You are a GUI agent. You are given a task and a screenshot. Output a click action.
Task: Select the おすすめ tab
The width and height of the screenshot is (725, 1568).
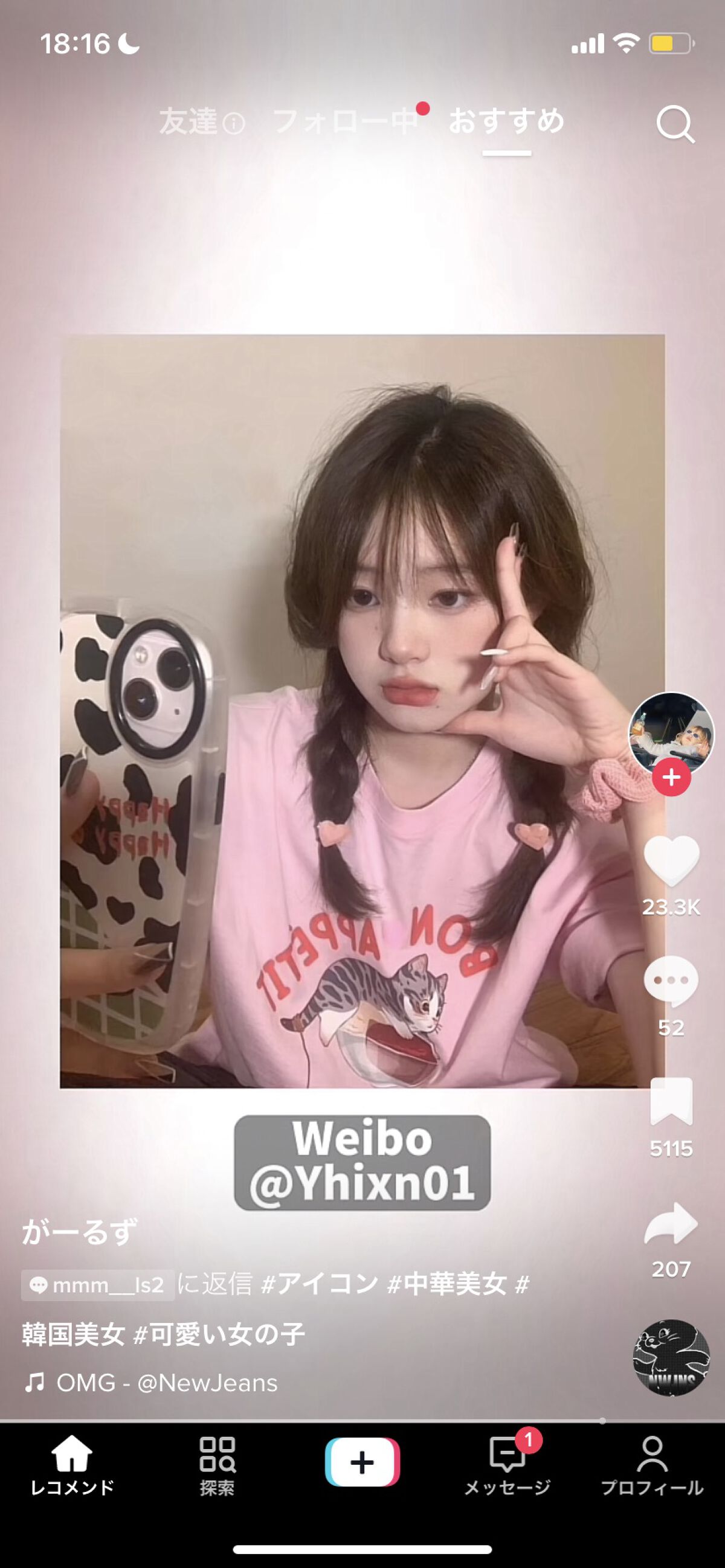[x=506, y=121]
